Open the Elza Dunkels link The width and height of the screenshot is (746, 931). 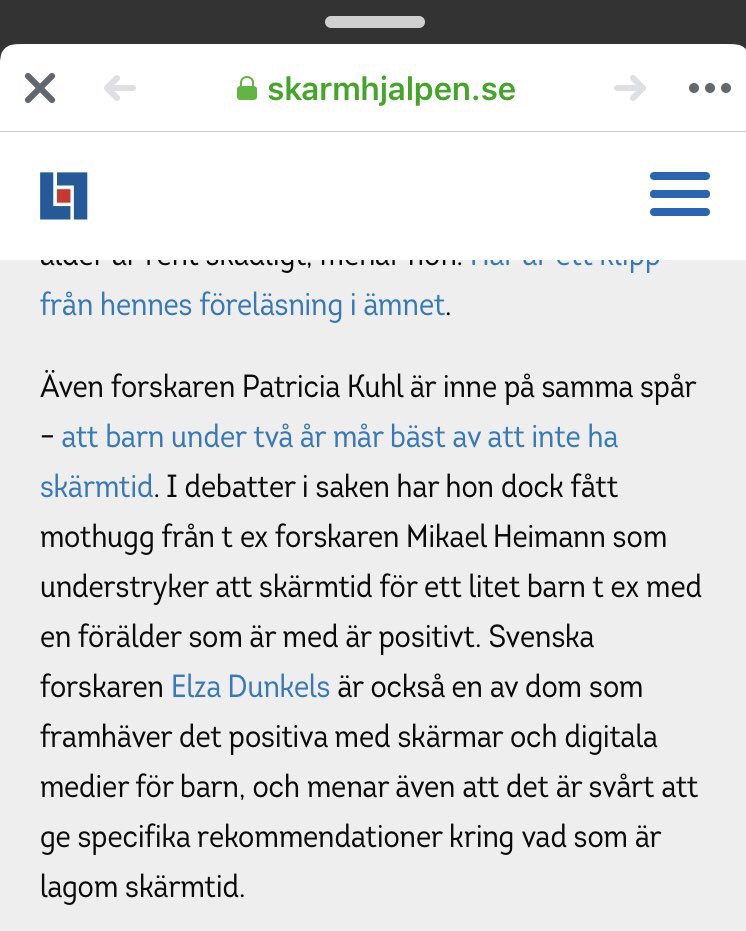251,687
